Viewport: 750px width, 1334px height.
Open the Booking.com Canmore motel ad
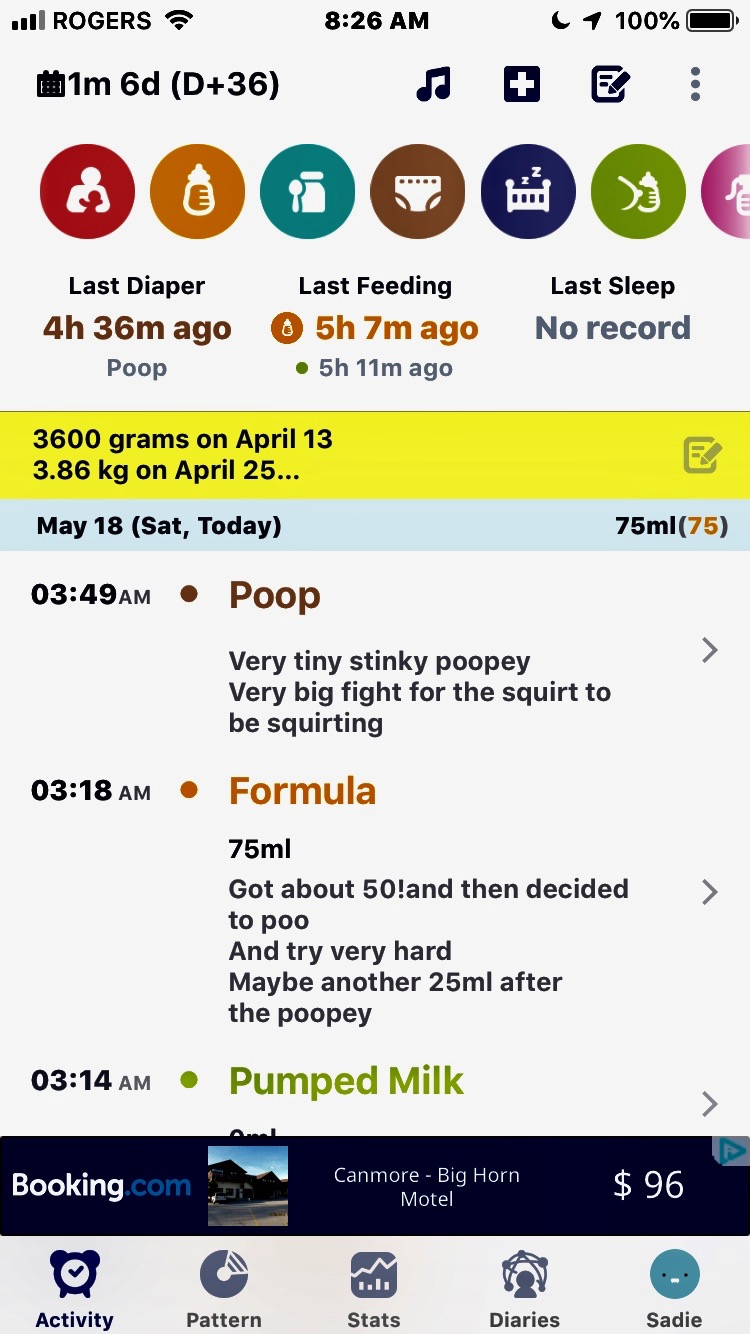pos(375,1185)
